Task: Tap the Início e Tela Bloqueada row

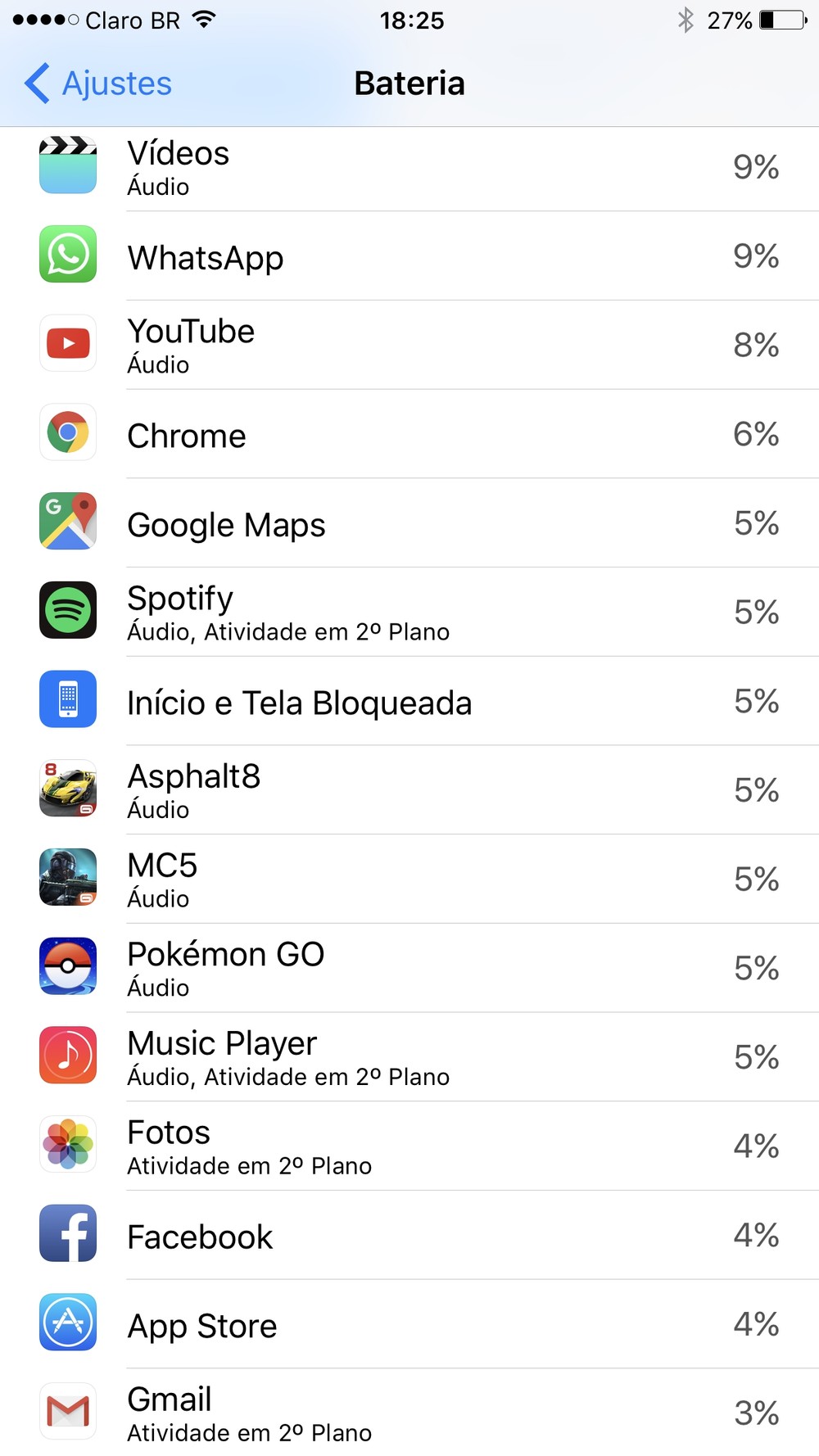Action: 409,702
